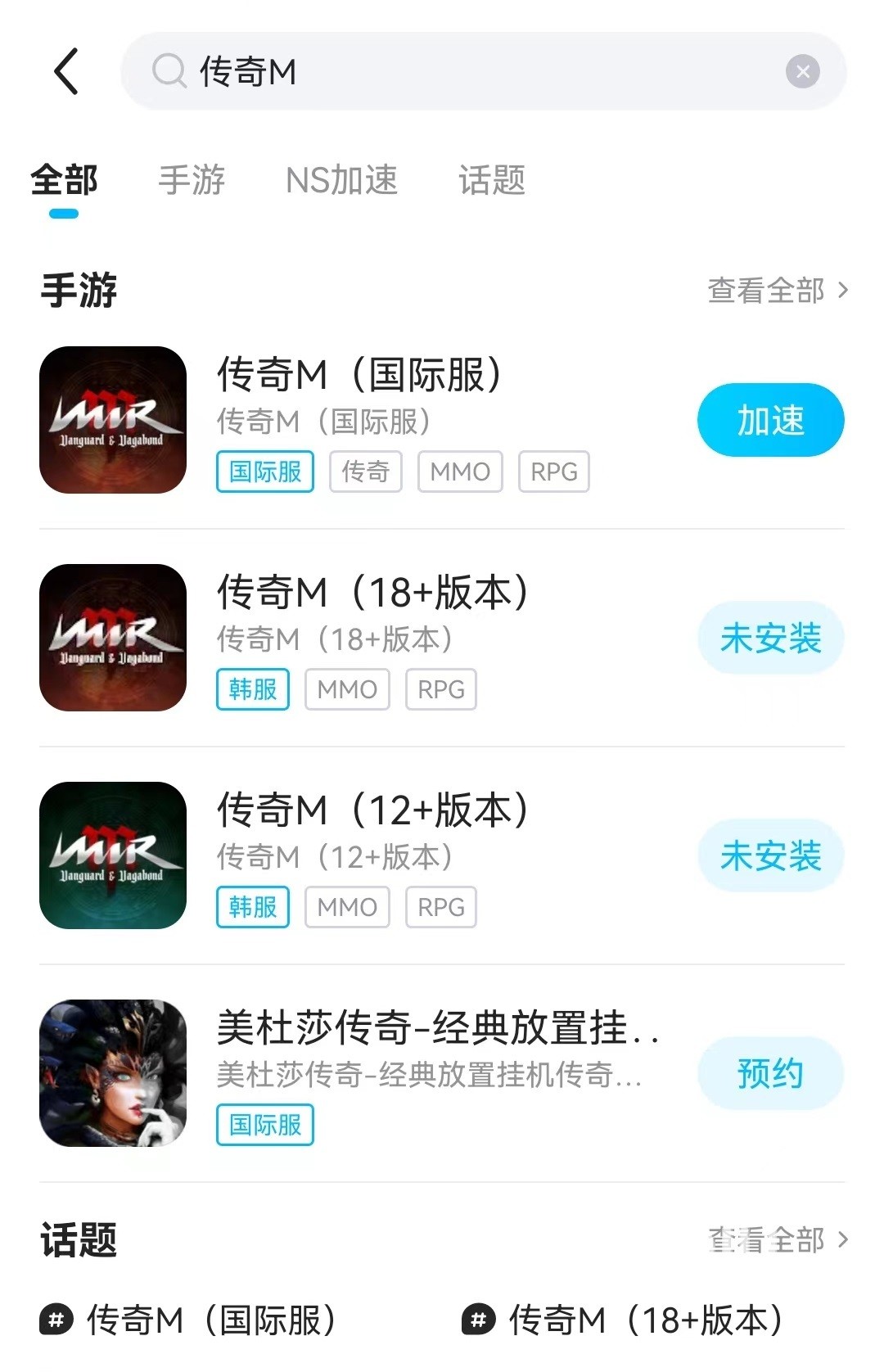Switch to the 手游 tab

point(192,181)
